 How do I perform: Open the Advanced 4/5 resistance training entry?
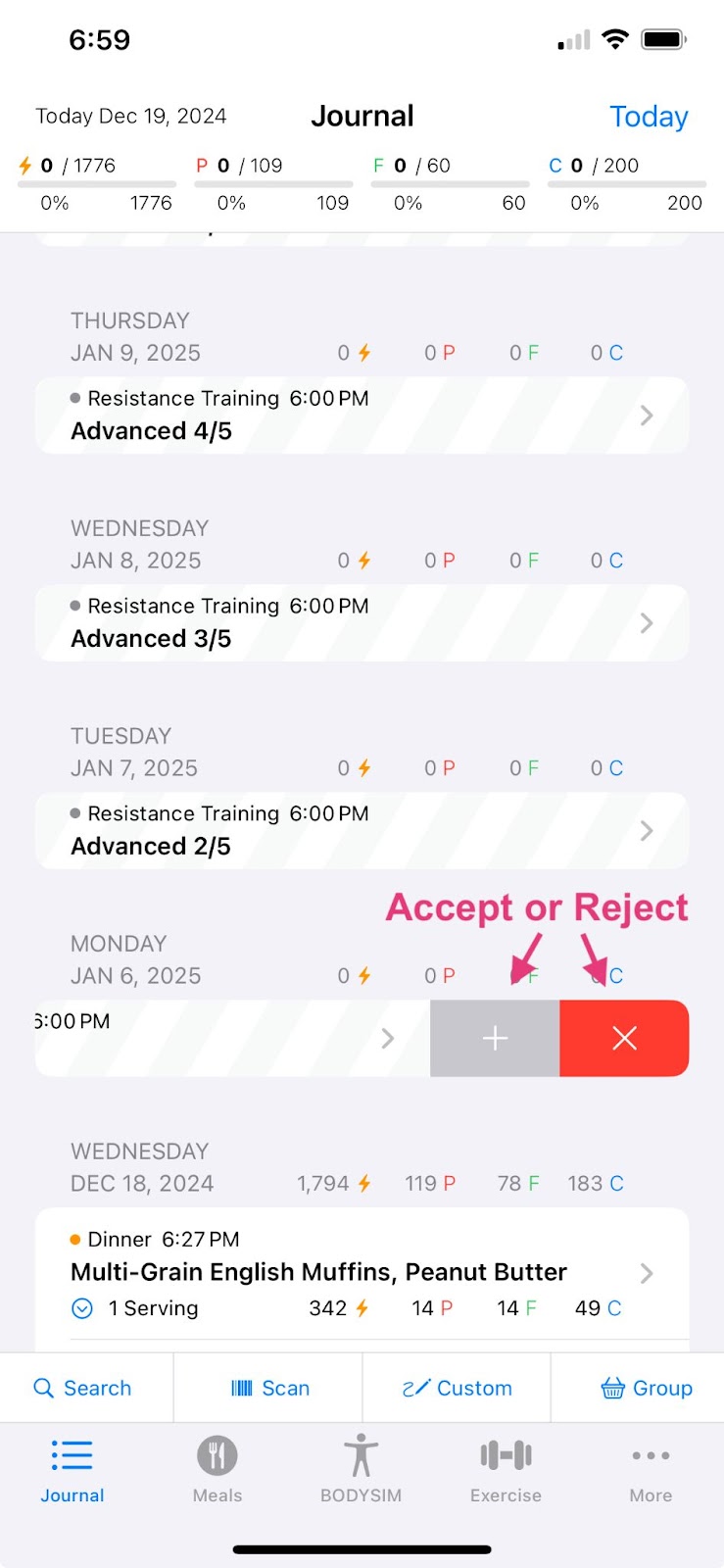362,416
